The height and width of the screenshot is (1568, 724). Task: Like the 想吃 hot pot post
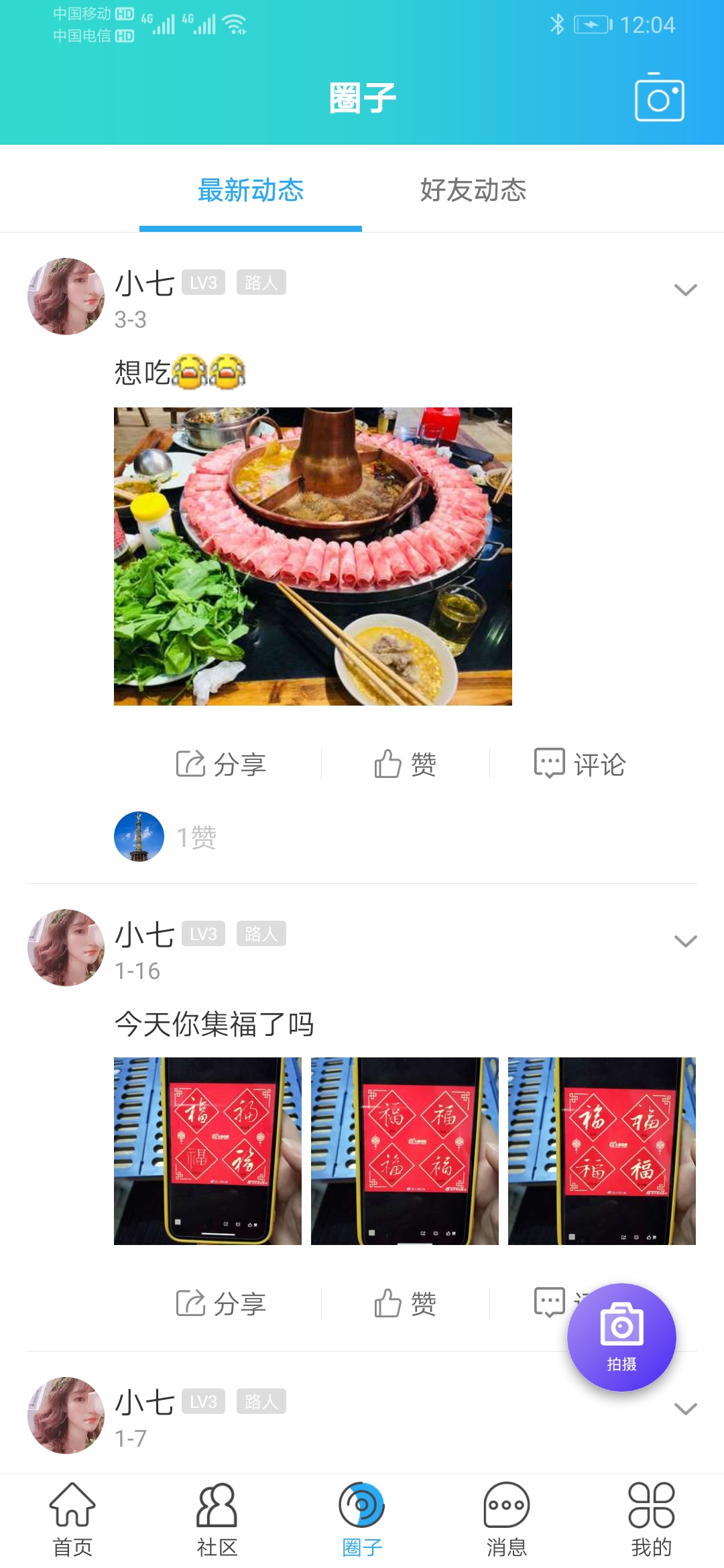[x=406, y=764]
